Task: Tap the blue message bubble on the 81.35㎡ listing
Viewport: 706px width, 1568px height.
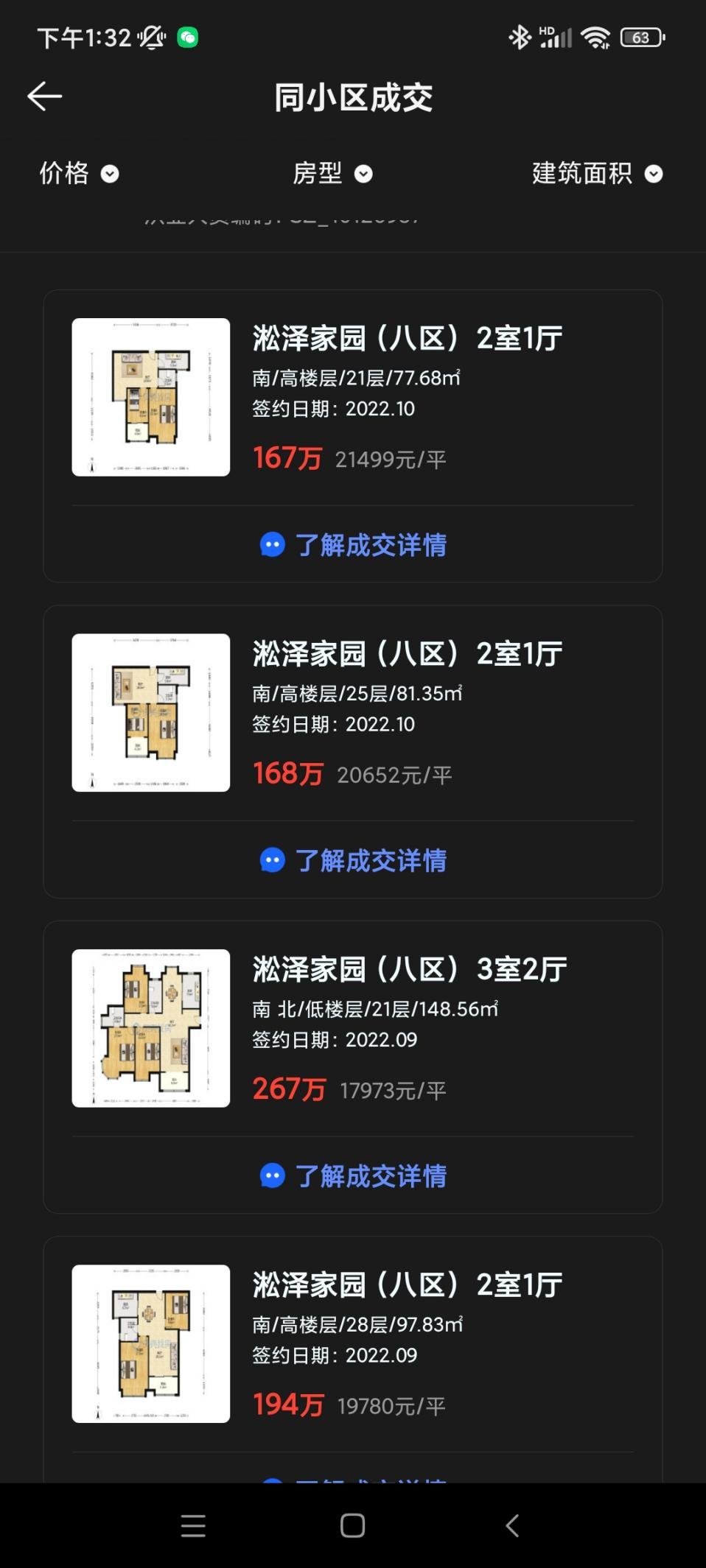Action: click(x=271, y=860)
